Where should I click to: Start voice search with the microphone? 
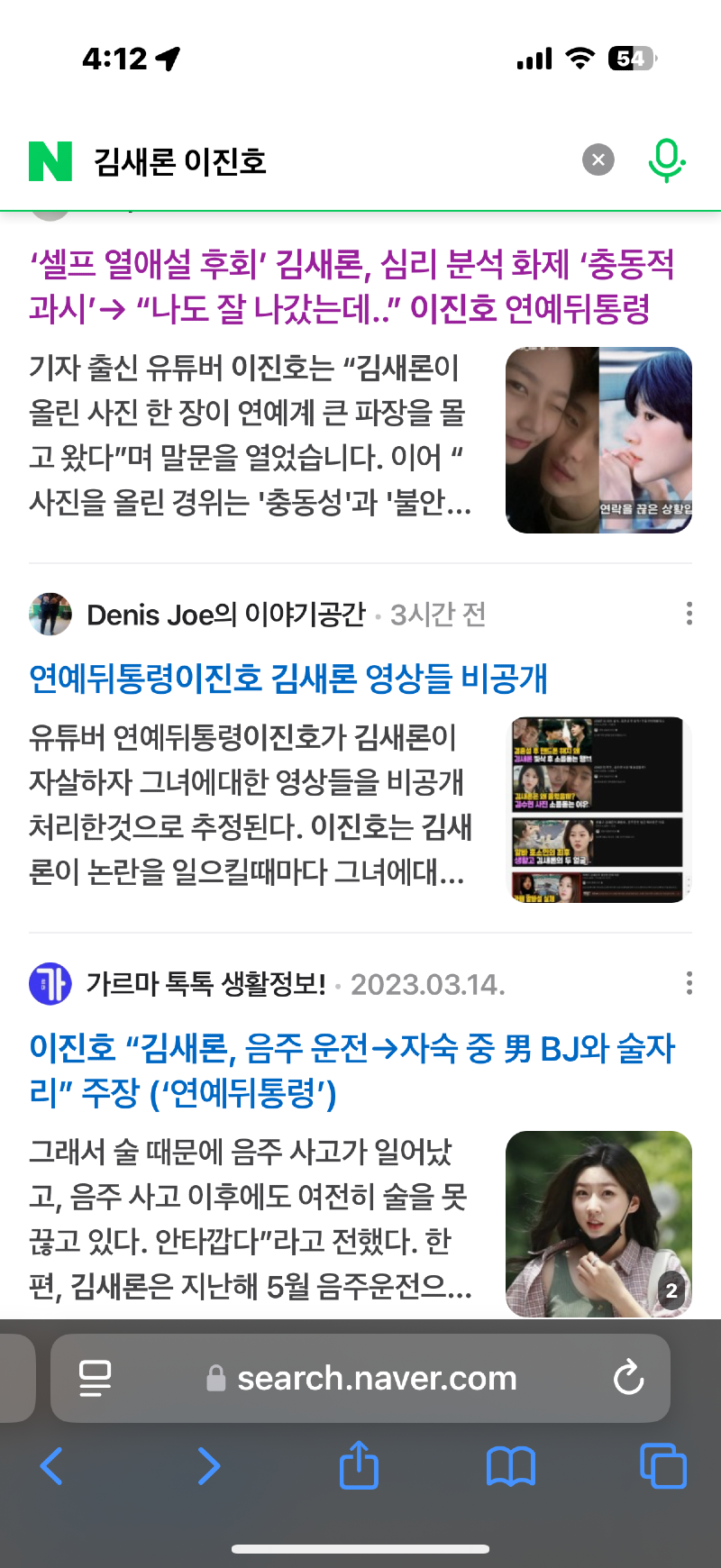tap(666, 160)
